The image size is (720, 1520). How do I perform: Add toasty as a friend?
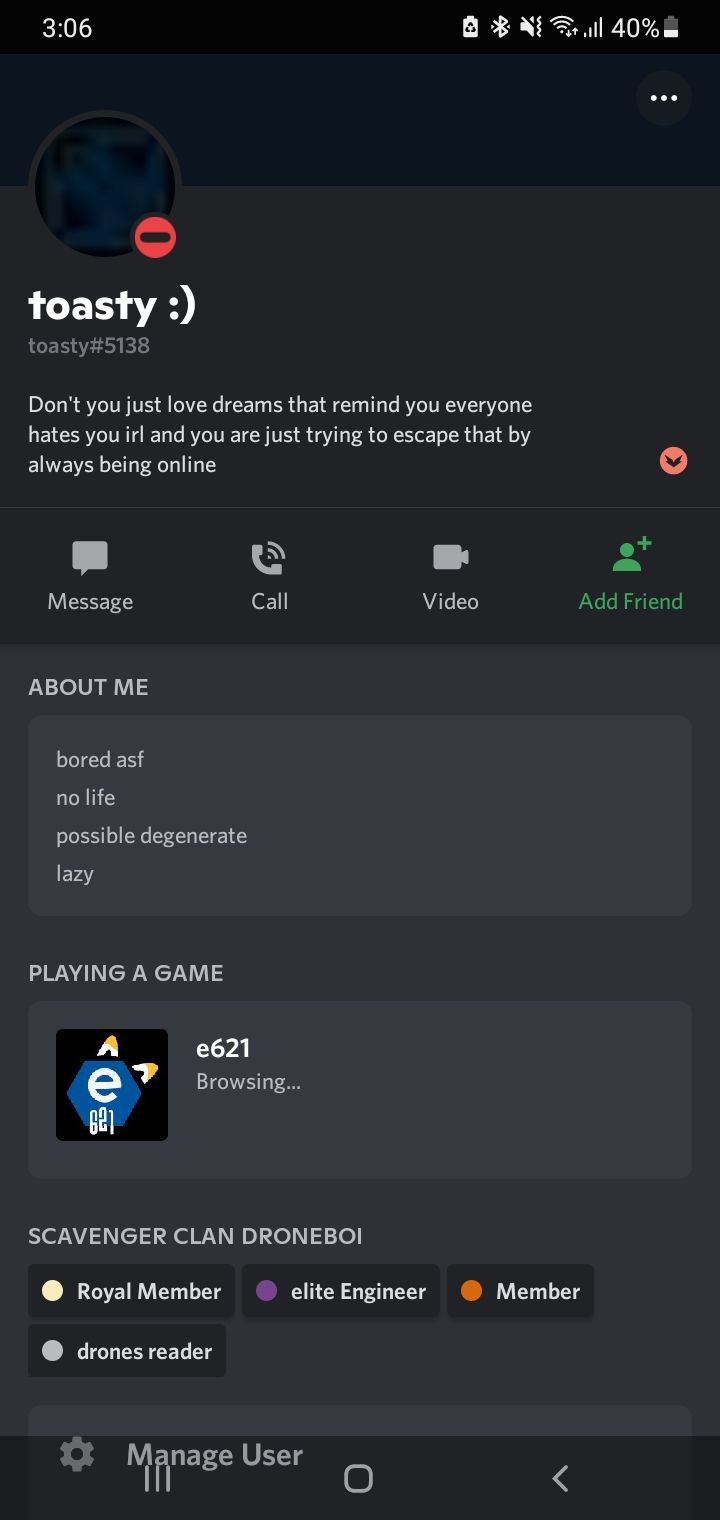tap(630, 576)
